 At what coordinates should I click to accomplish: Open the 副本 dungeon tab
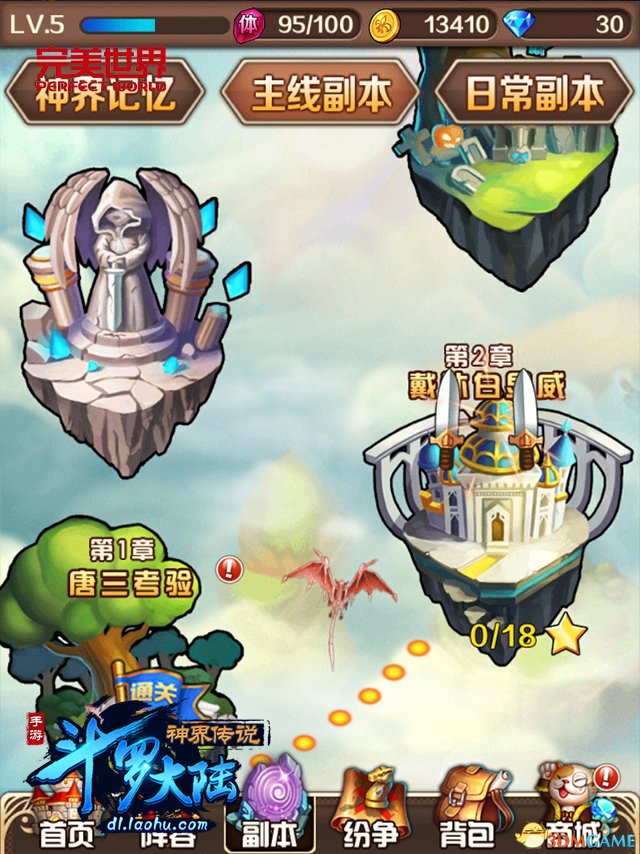(x=268, y=812)
